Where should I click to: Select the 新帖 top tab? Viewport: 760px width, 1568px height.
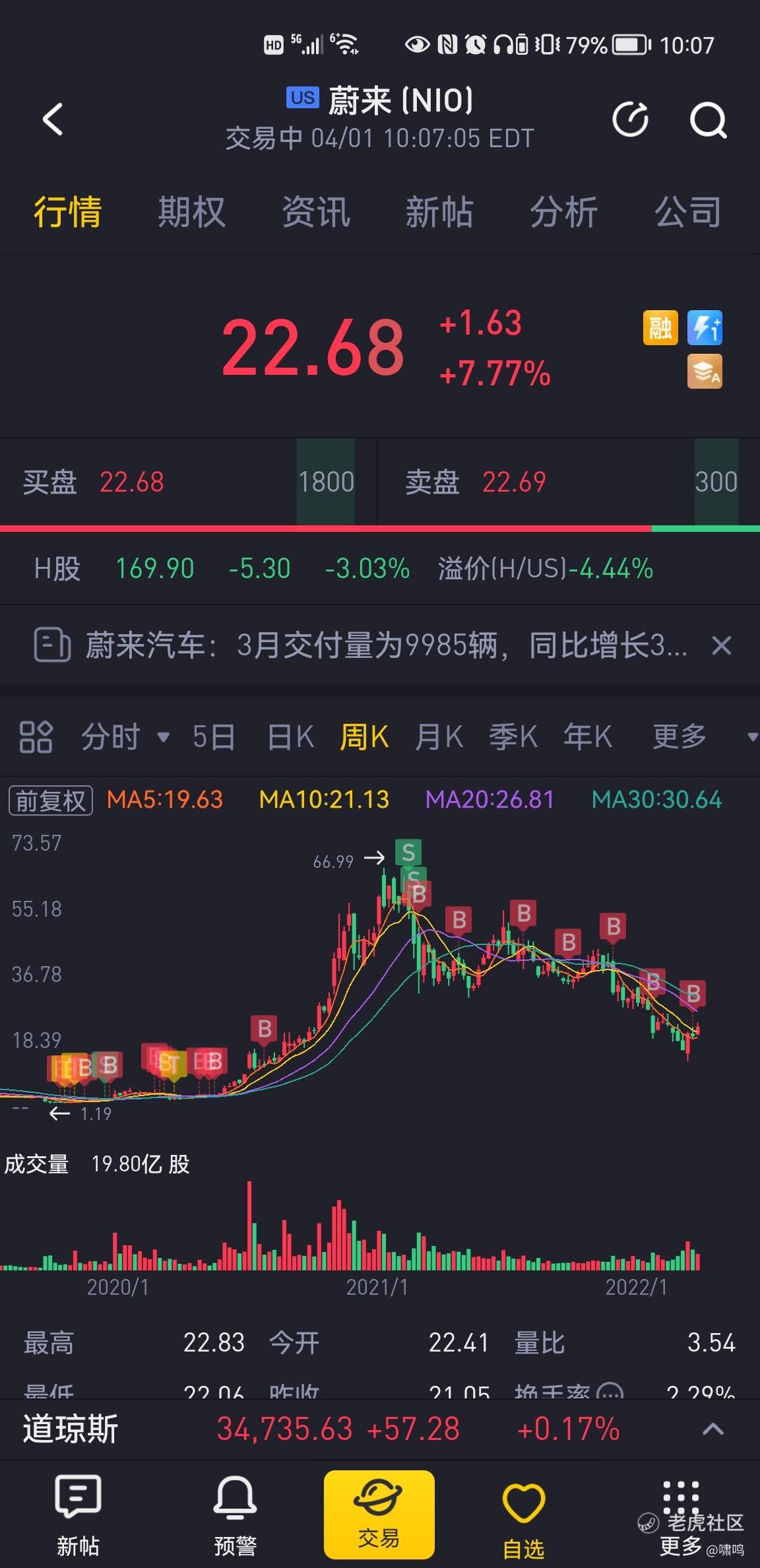point(439,212)
